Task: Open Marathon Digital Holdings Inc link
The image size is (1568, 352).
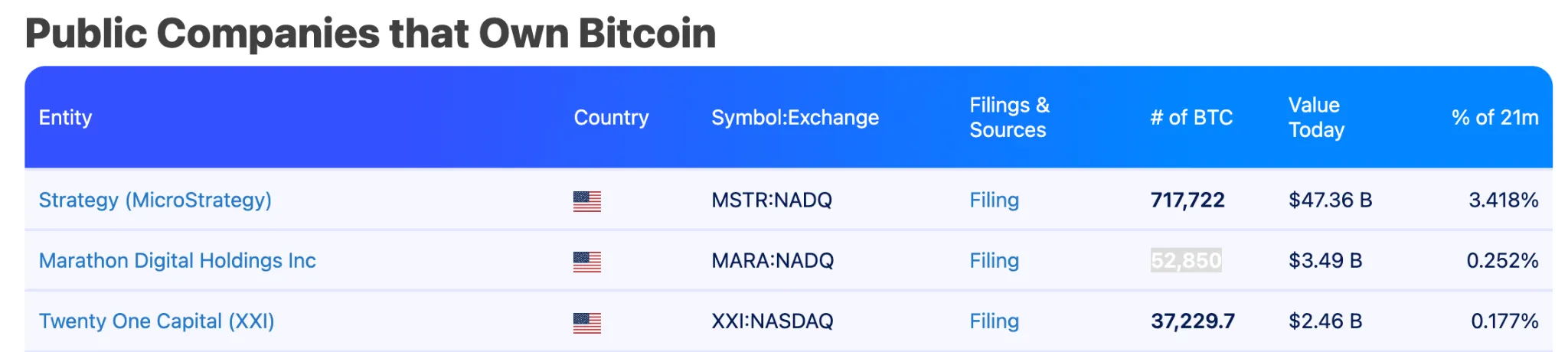Action: (177, 261)
